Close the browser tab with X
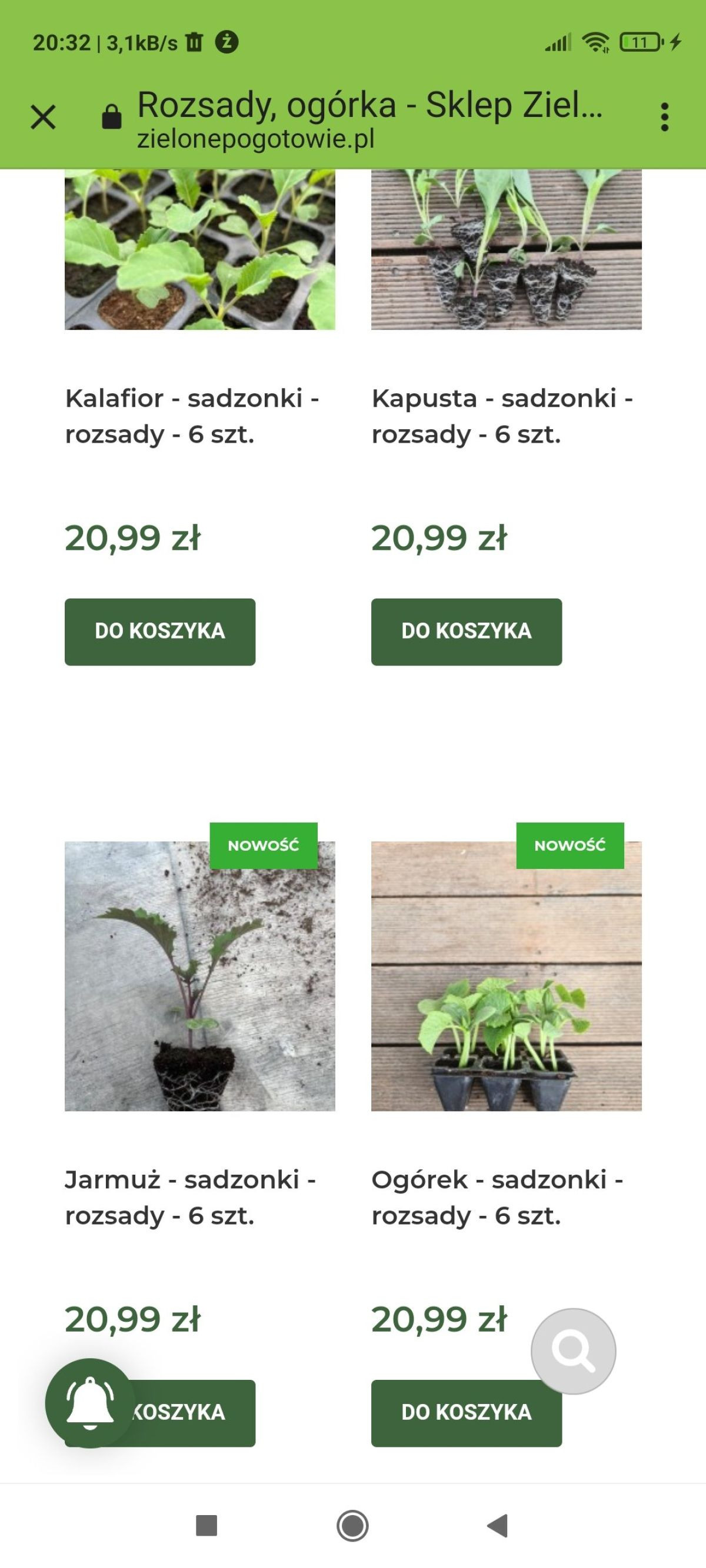Screen dimensions: 706x1568 (42, 117)
